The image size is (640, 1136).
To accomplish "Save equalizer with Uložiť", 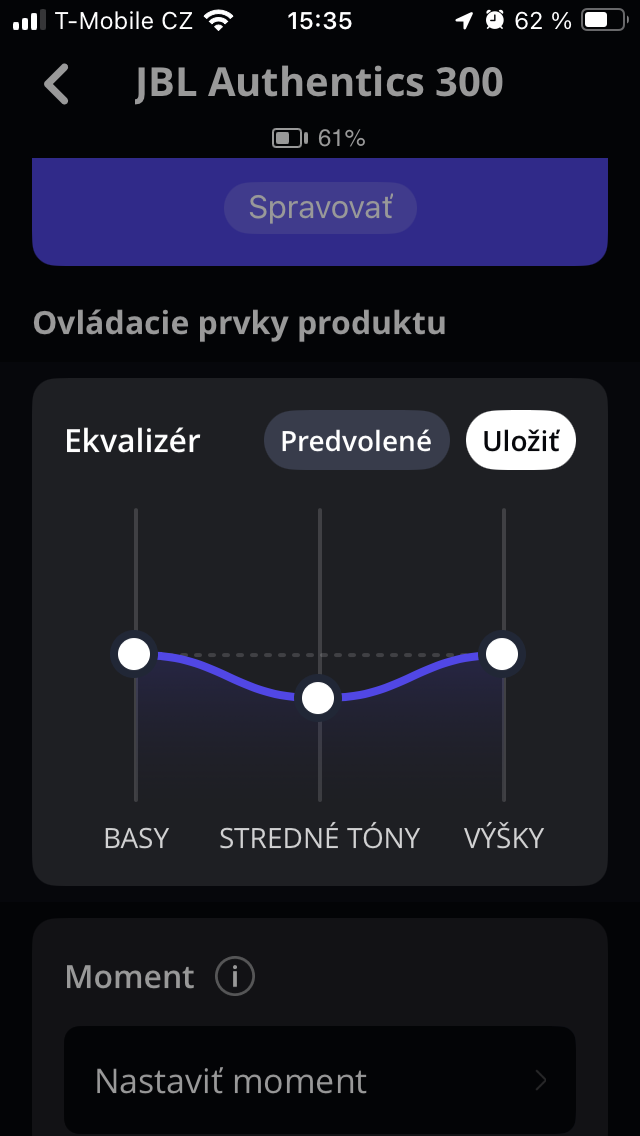I will (520, 440).
